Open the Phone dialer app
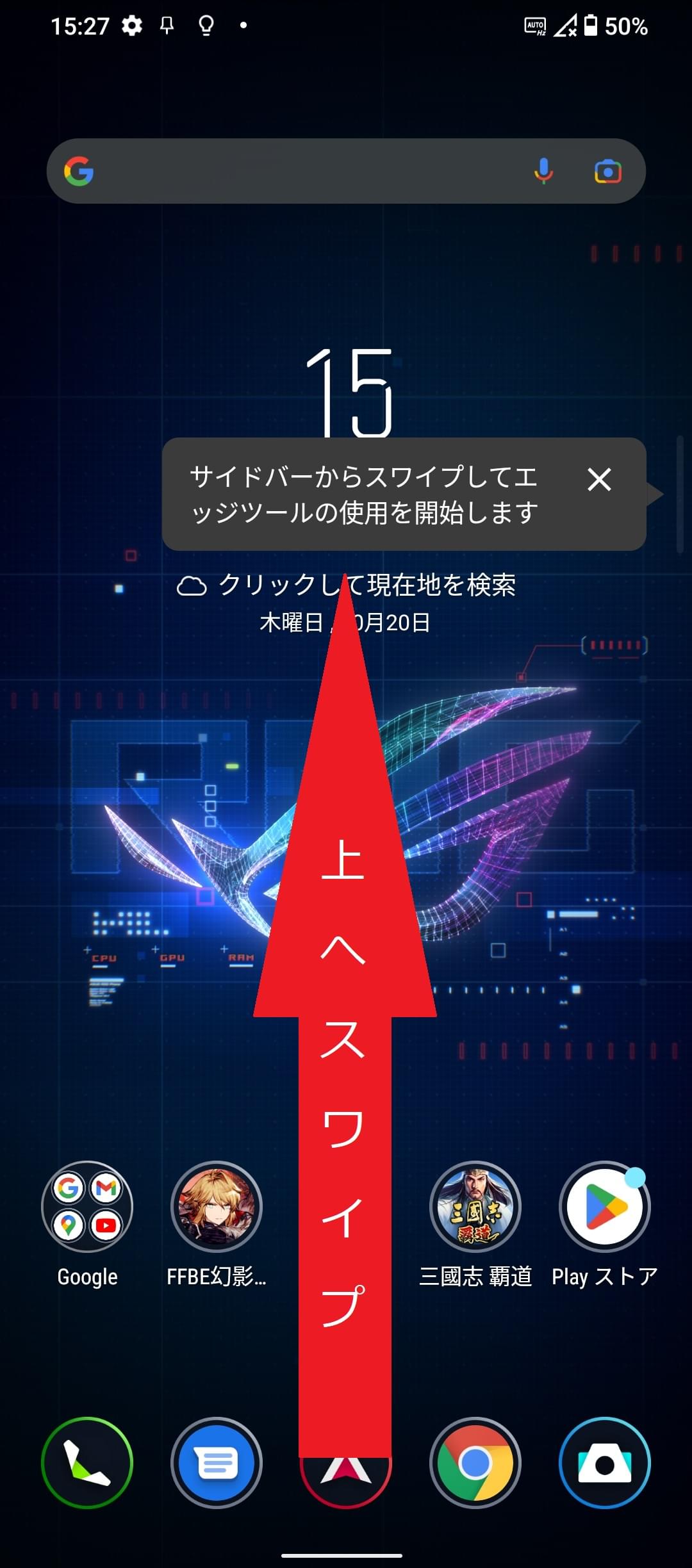Image resolution: width=692 pixels, height=1568 pixels. 87,1463
